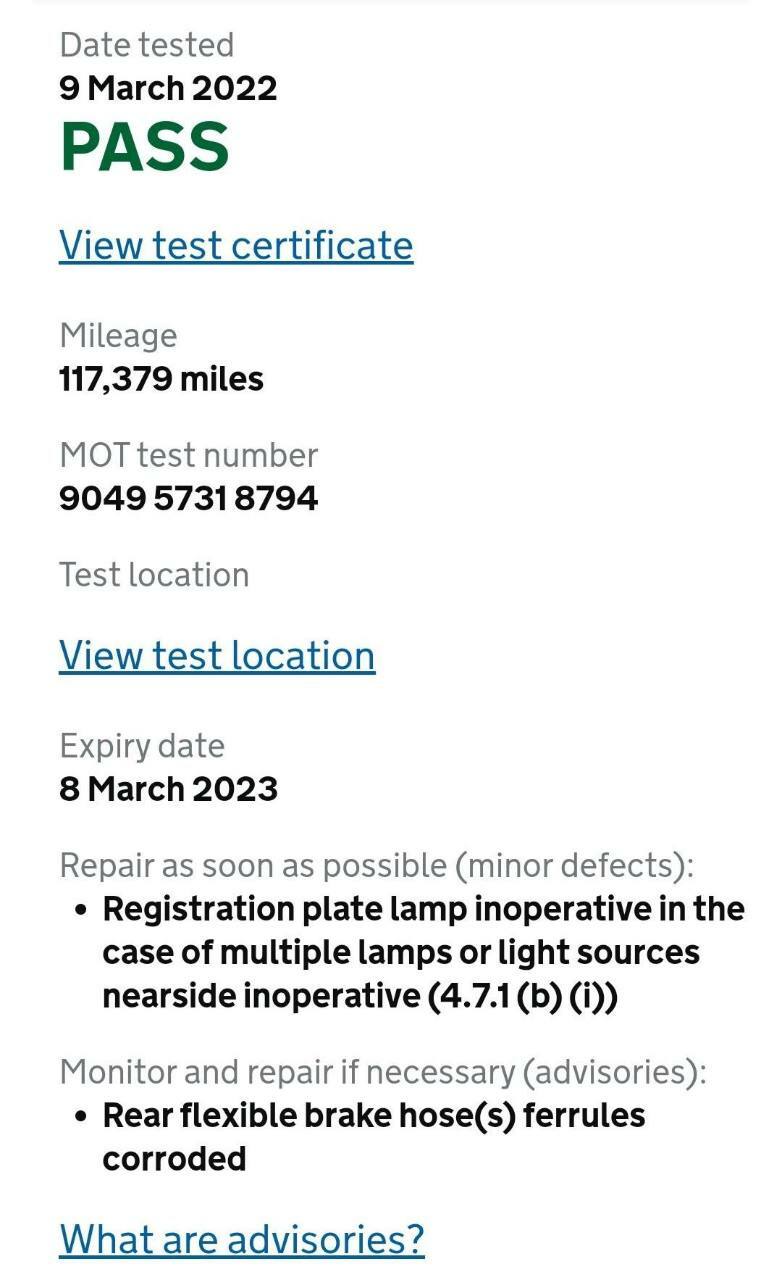Open the View test certificate link

click(236, 246)
